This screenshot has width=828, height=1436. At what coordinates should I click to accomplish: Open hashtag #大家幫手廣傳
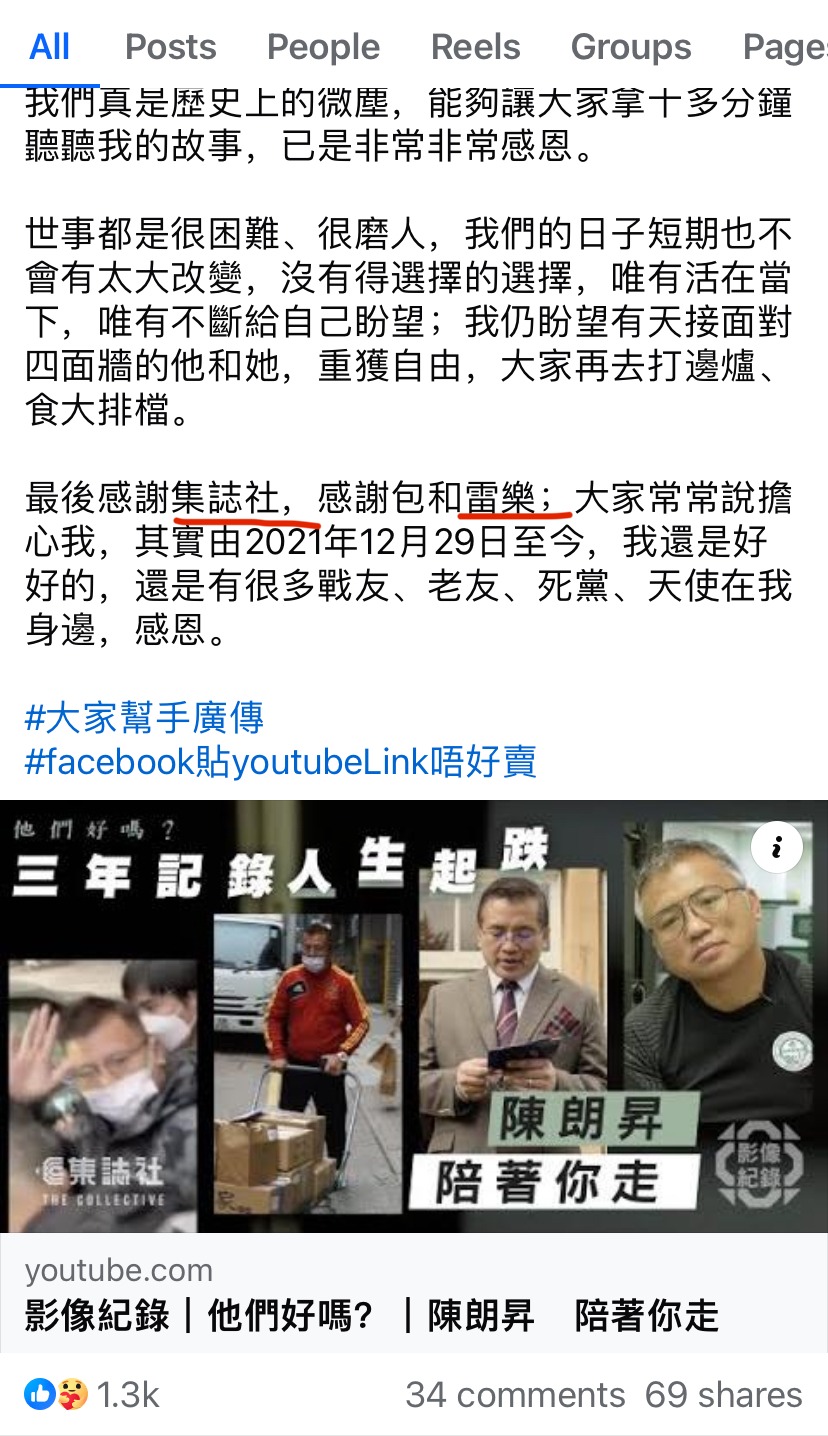coord(144,717)
